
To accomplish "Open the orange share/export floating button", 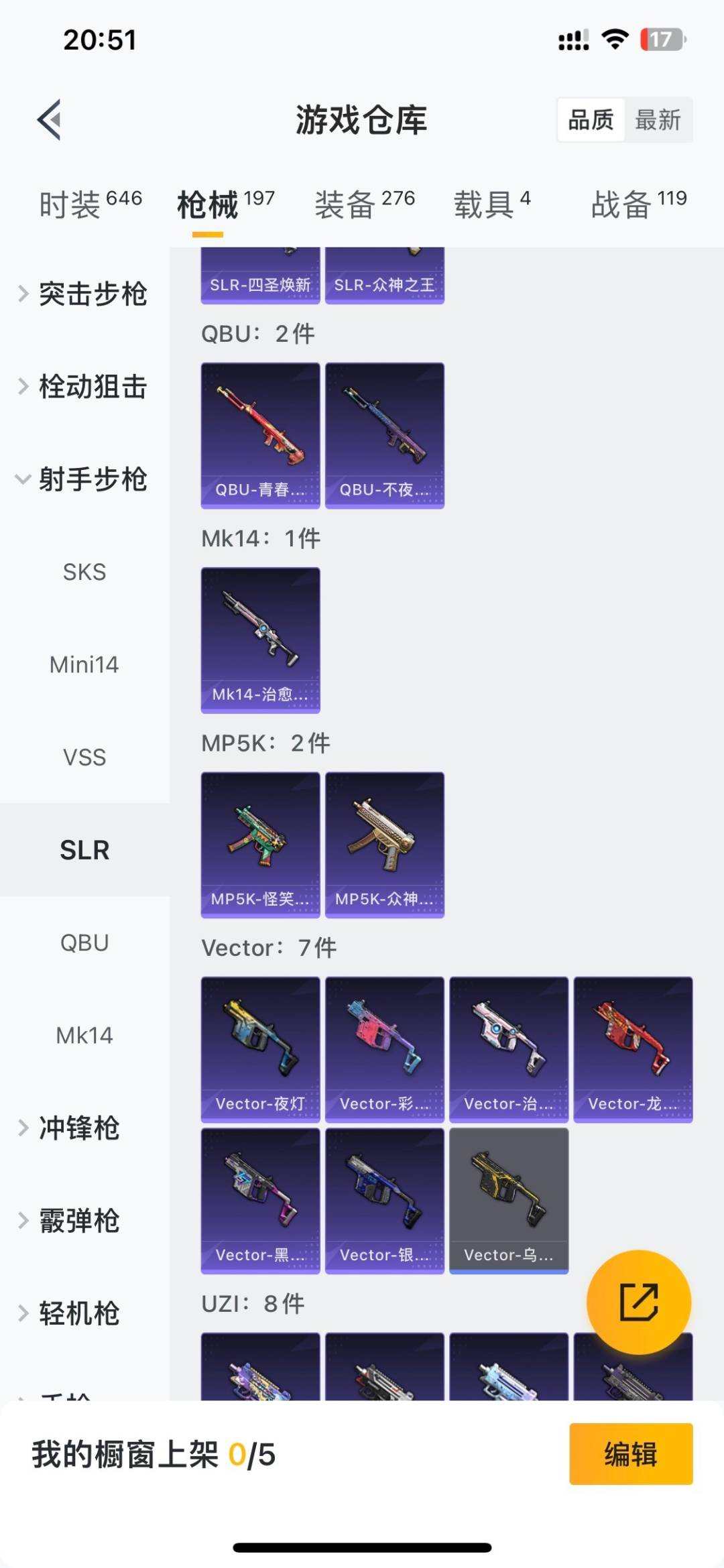I will pos(639,1301).
